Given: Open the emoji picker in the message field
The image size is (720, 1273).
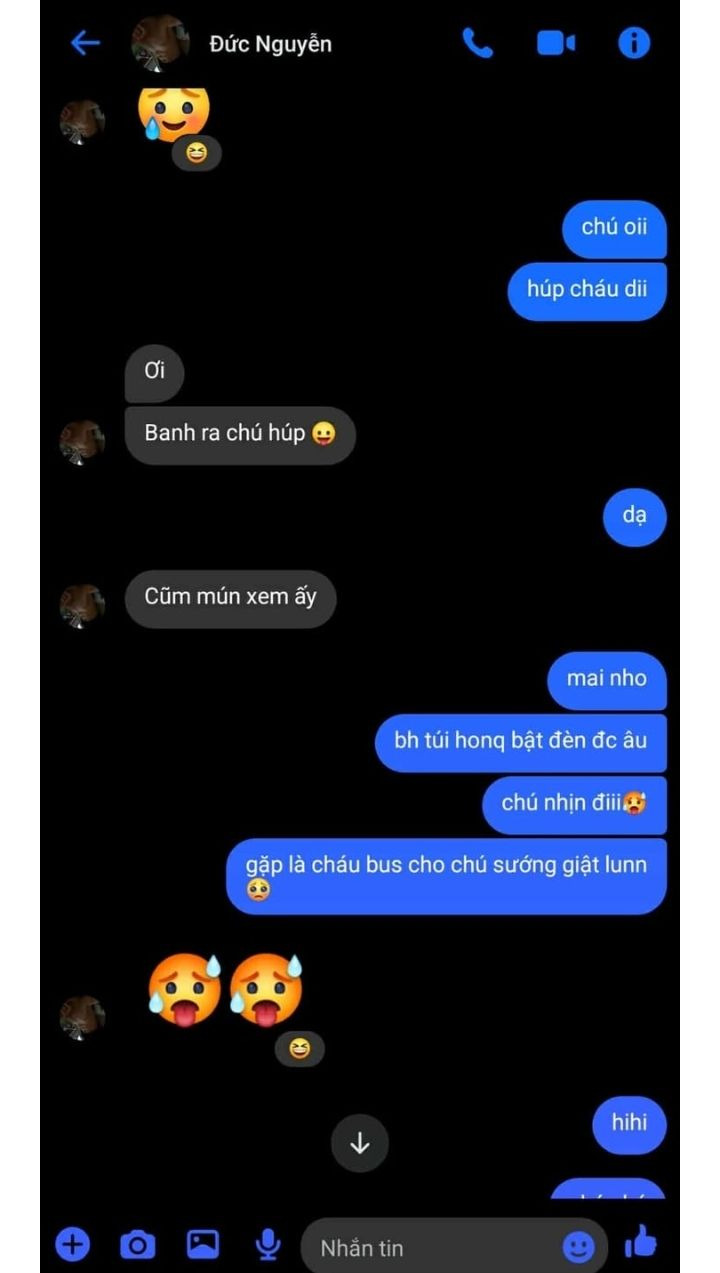Looking at the screenshot, I should tap(578, 1246).
